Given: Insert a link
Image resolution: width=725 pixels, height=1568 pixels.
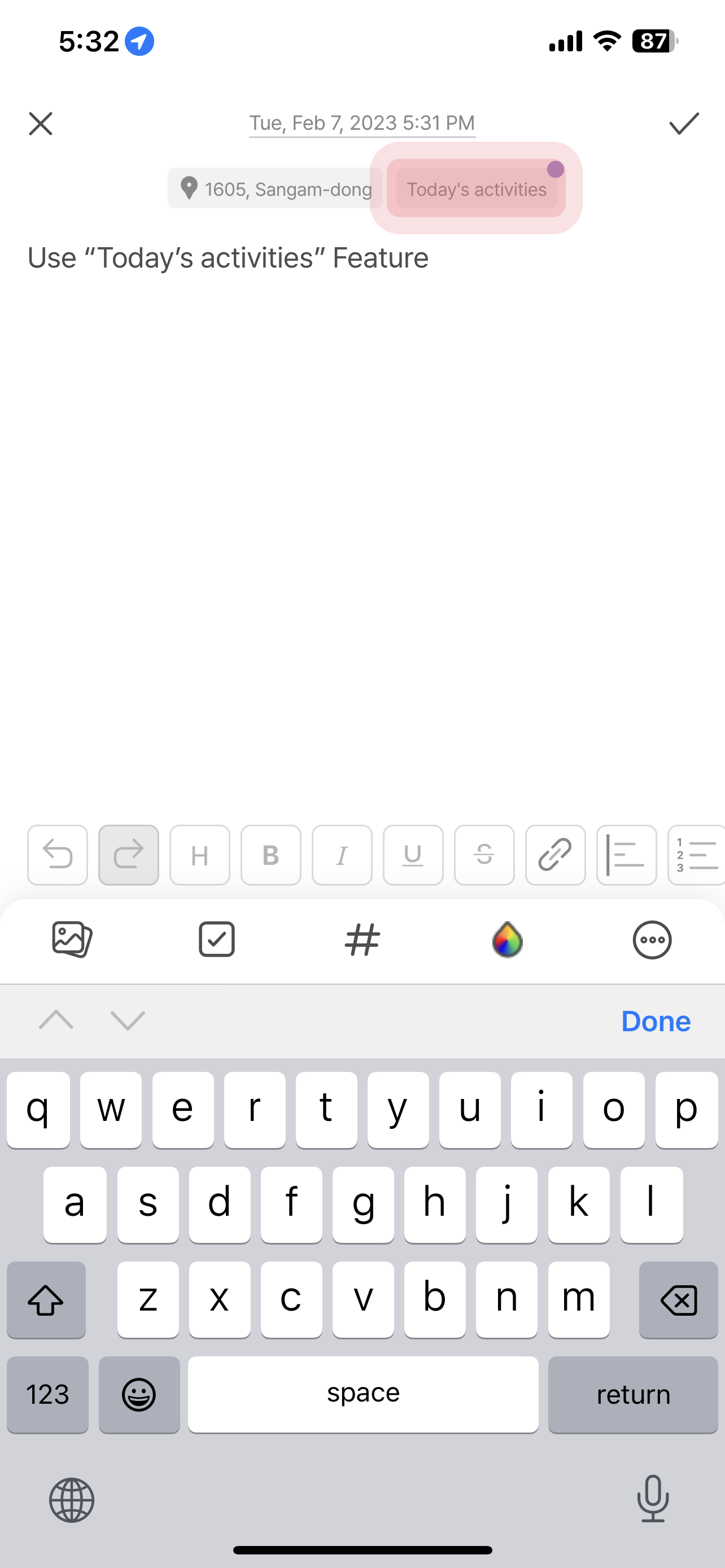Looking at the screenshot, I should [x=555, y=855].
